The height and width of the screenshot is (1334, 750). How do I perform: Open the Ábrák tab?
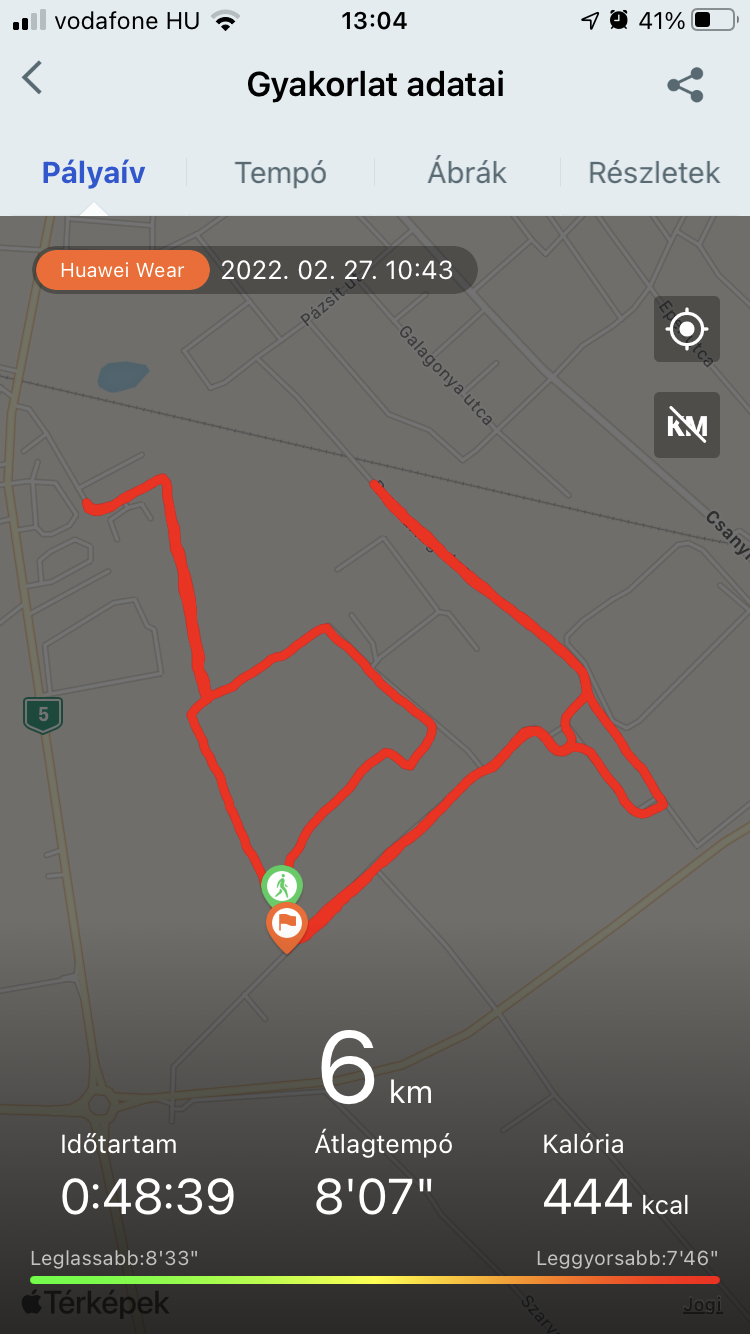[x=467, y=173]
